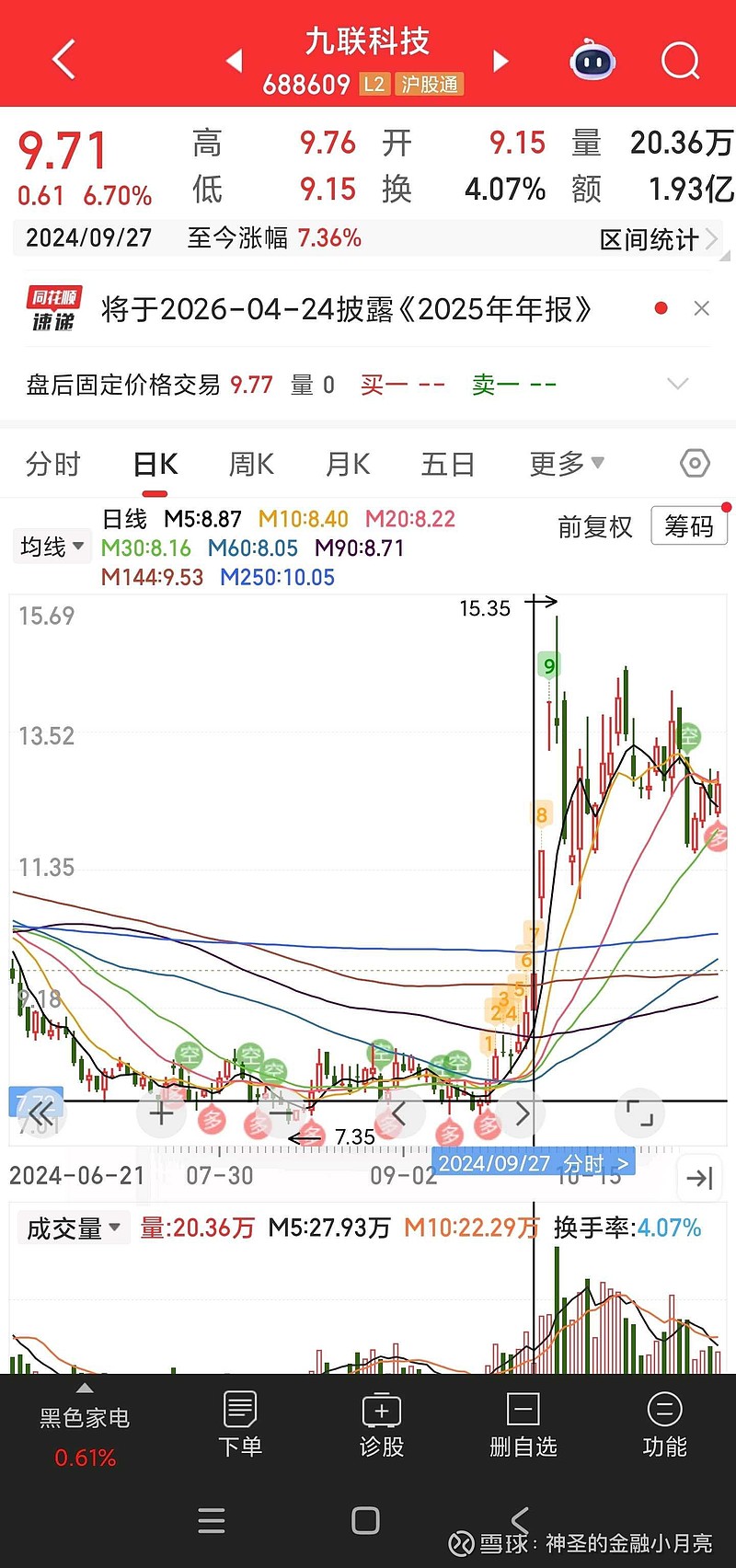Switch to the 分时 intraday tab
This screenshot has height=1568, width=736.
[52, 464]
